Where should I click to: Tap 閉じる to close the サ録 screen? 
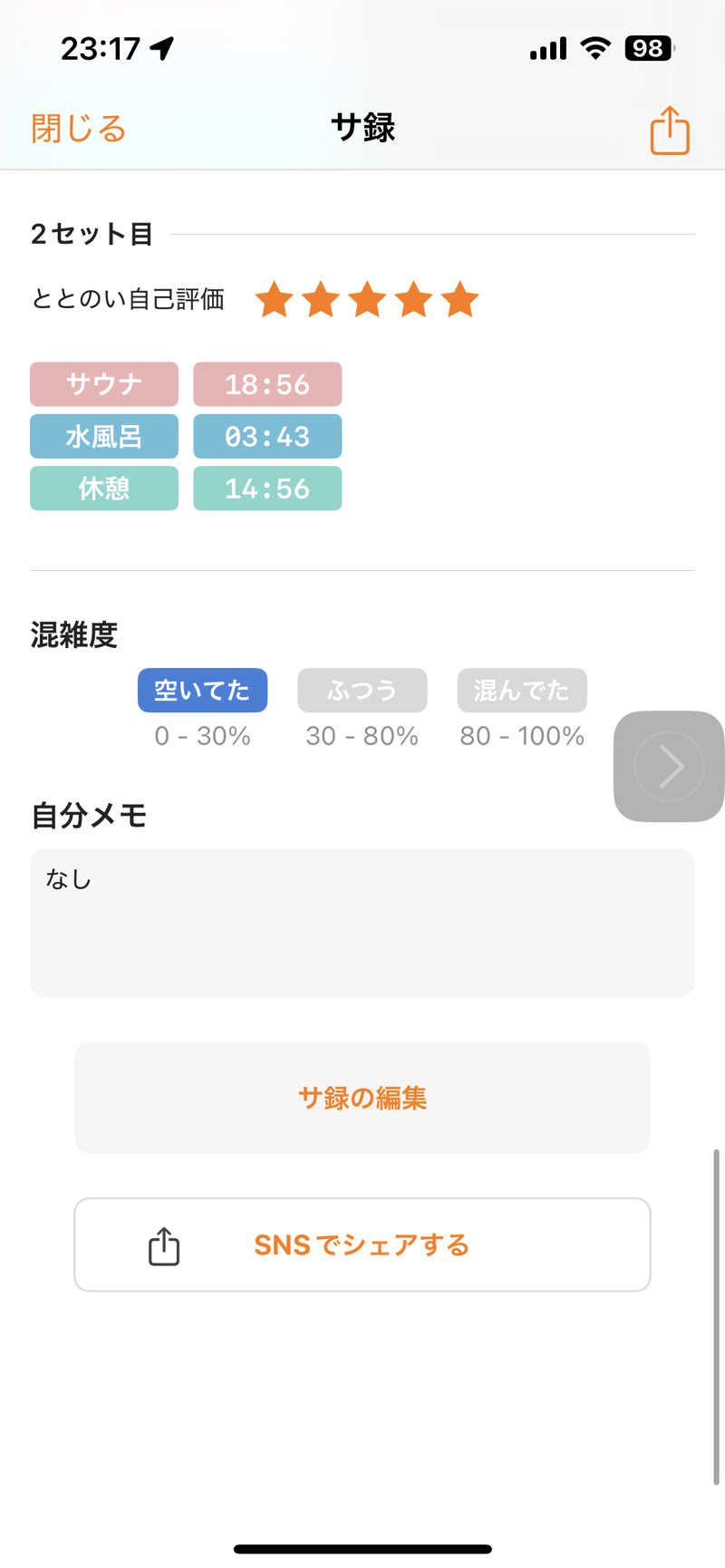click(x=80, y=130)
